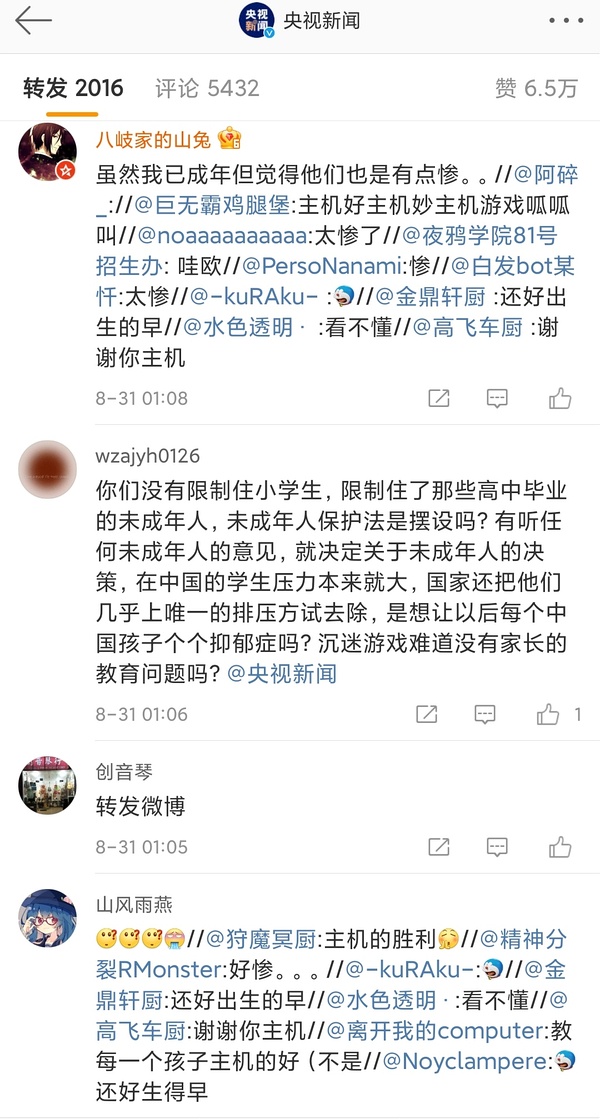Go back using the top-left arrow
Viewport: 600px width, 1119px height.
(x=33, y=21)
